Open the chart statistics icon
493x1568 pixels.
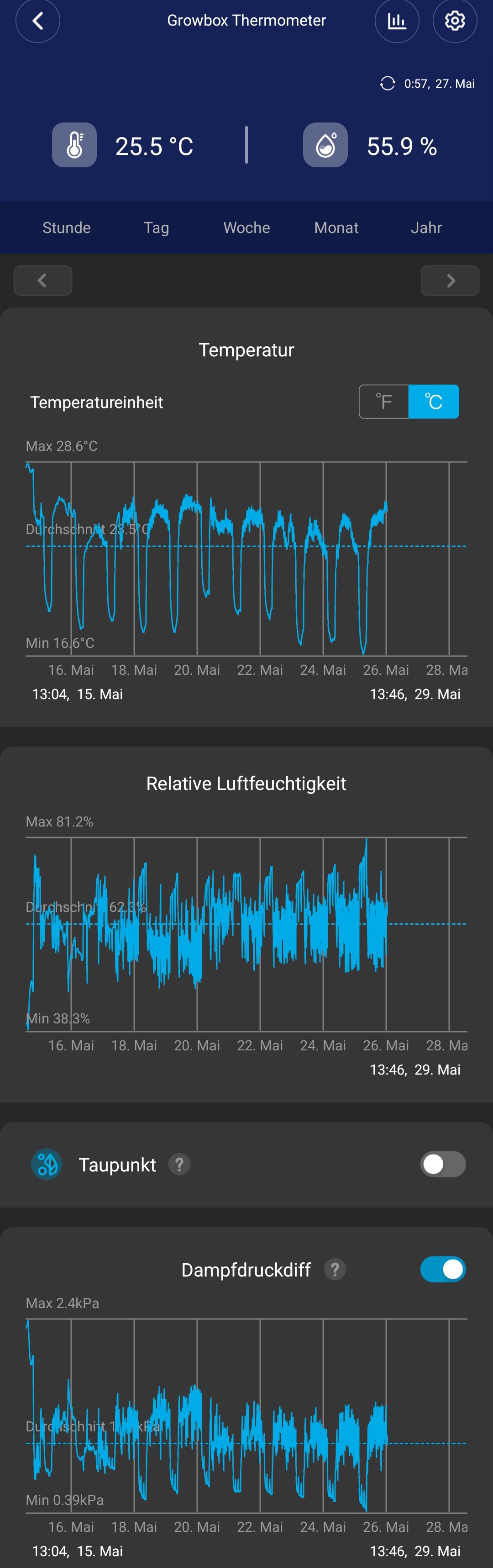pos(396,21)
